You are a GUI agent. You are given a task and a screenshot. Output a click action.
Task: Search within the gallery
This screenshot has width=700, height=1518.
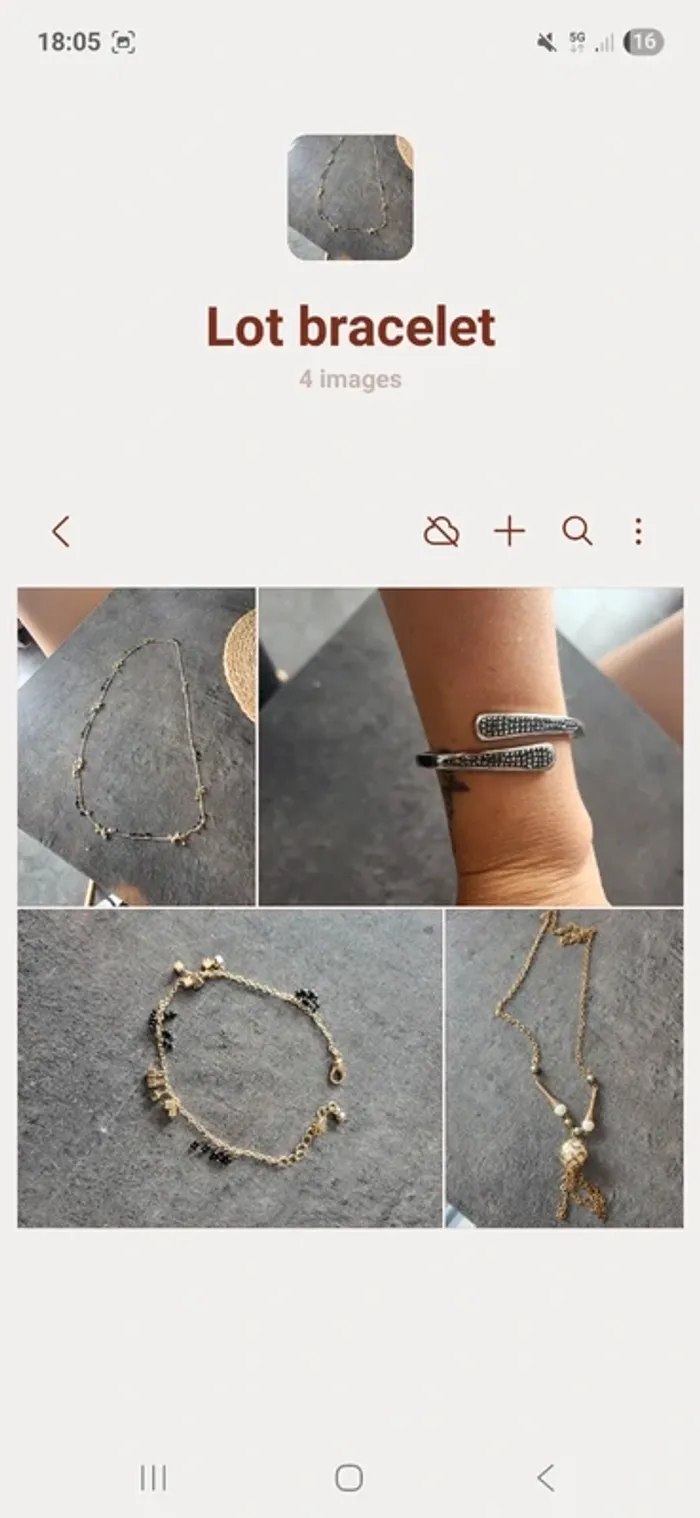577,531
